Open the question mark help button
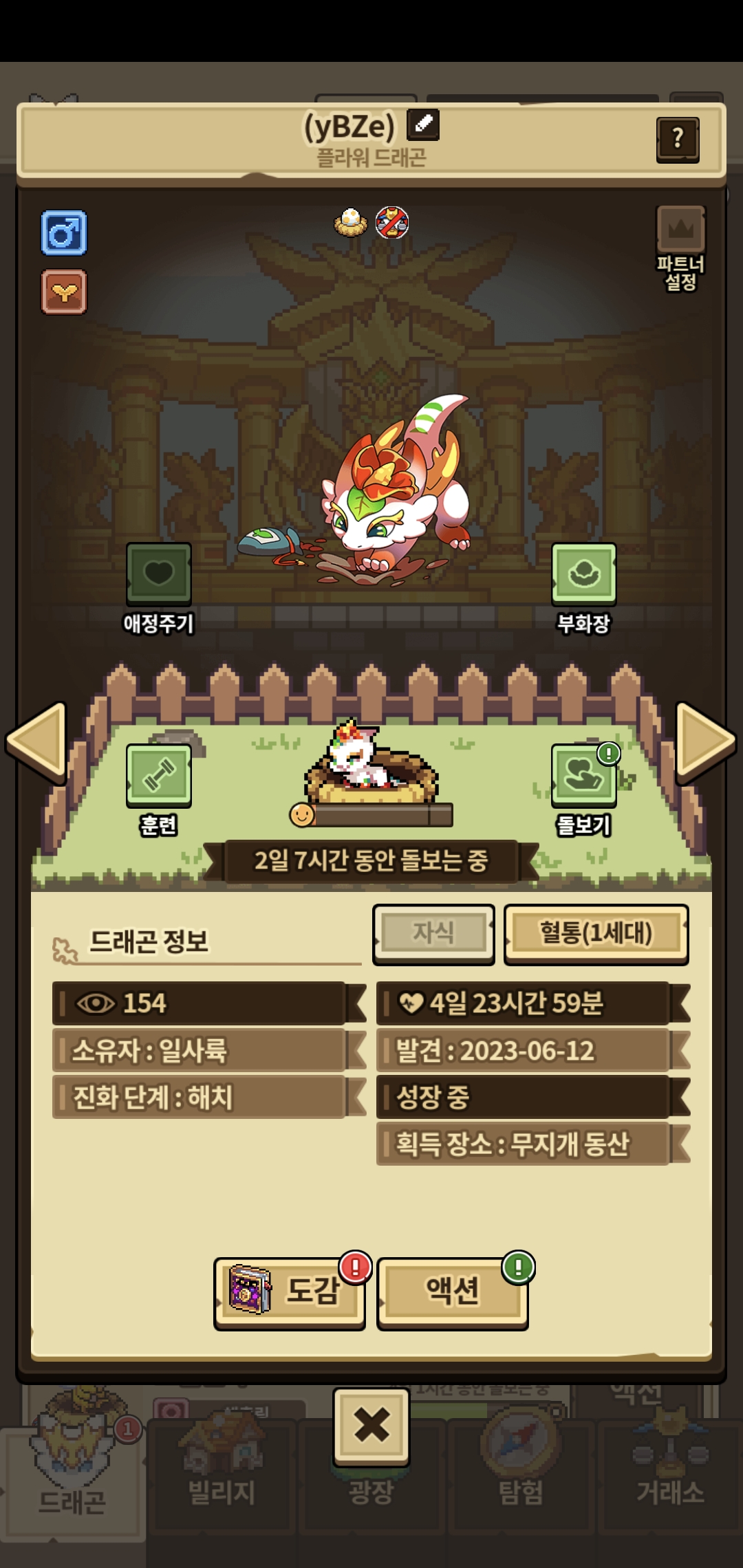Viewport: 743px width, 1568px height. [x=678, y=140]
